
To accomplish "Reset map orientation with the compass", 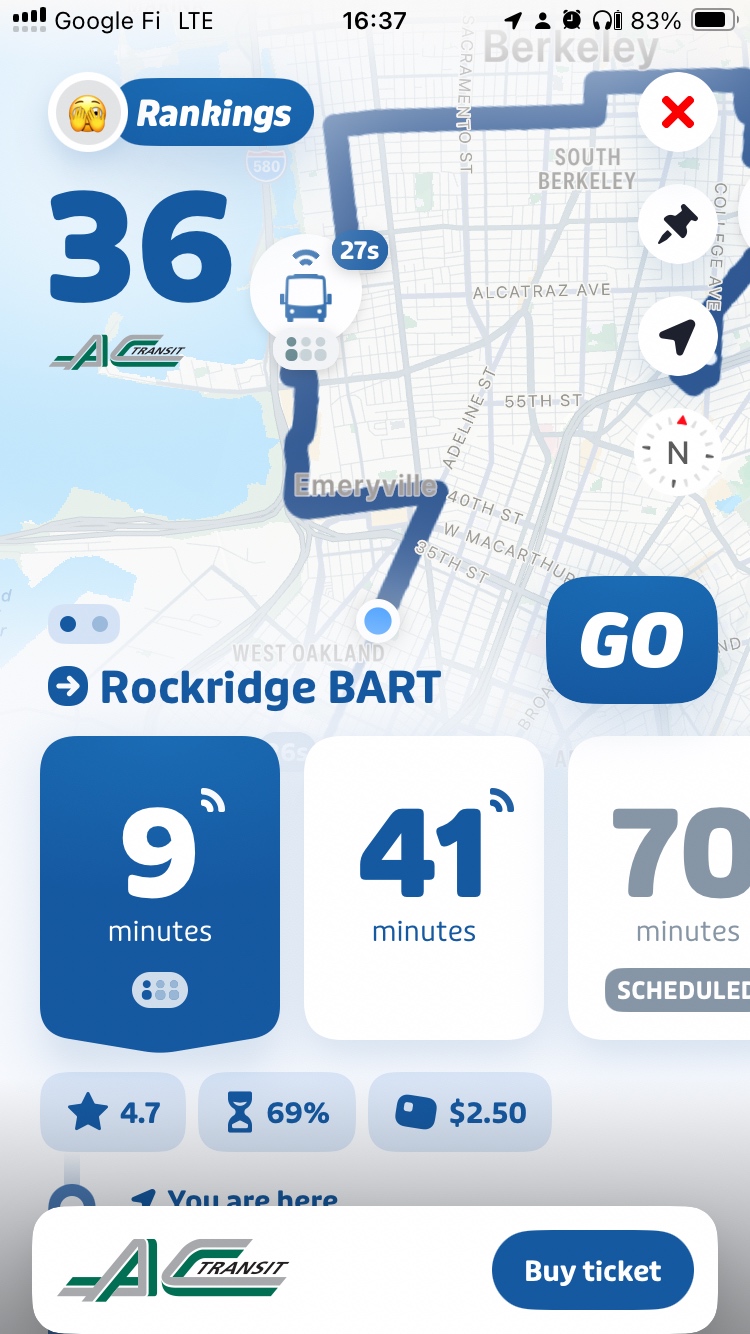I will pyautogui.click(x=677, y=454).
